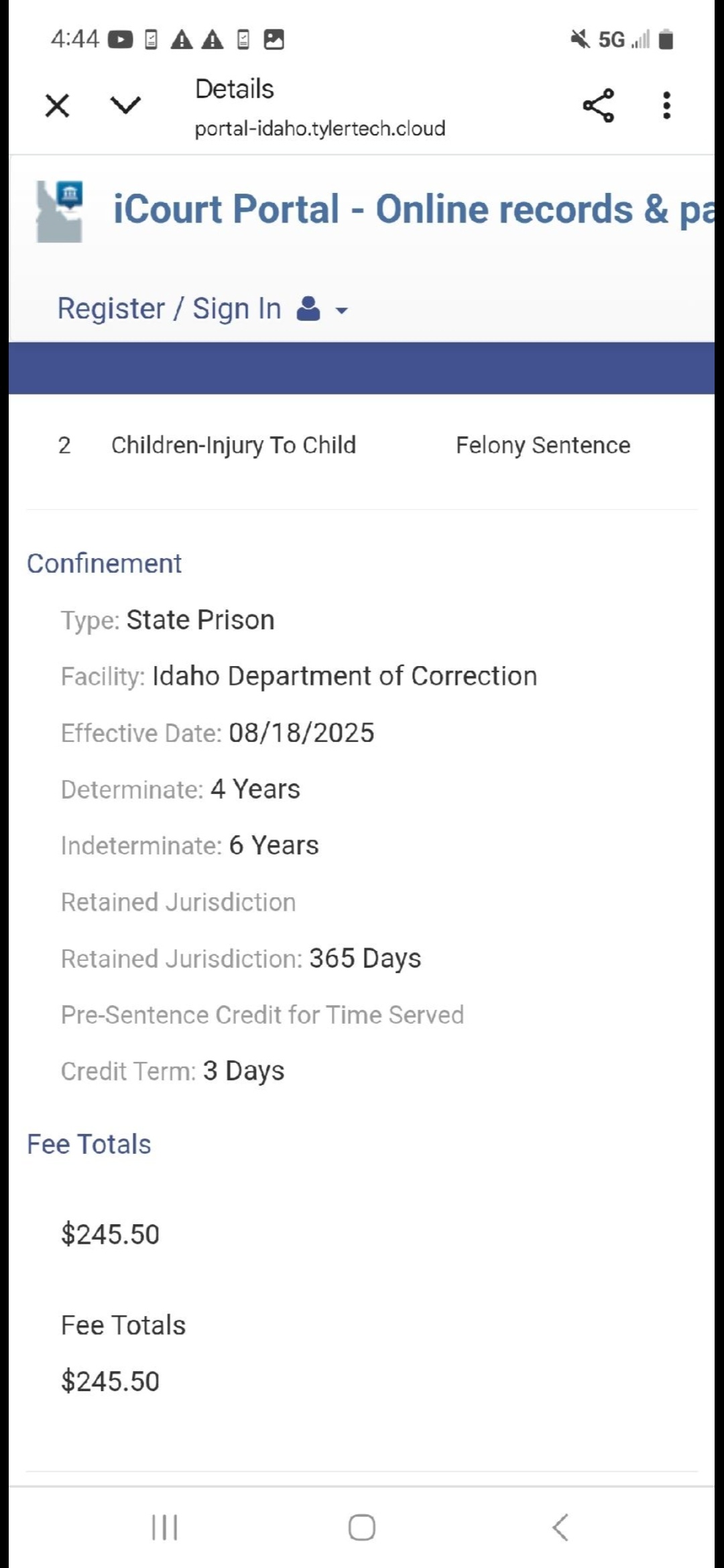The image size is (724, 1568).
Task: Tap the iCourt Portal header link
Action: tap(413, 209)
